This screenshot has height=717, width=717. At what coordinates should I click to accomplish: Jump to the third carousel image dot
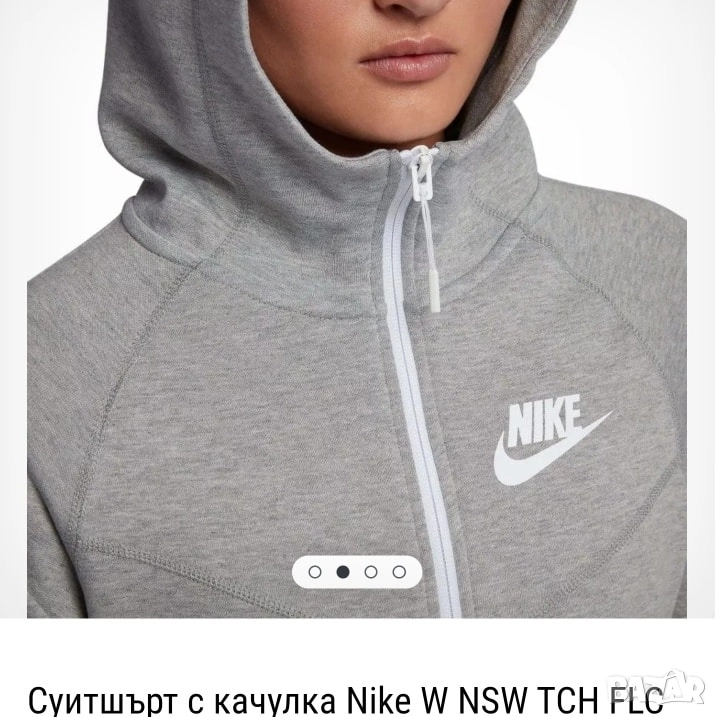click(x=371, y=572)
